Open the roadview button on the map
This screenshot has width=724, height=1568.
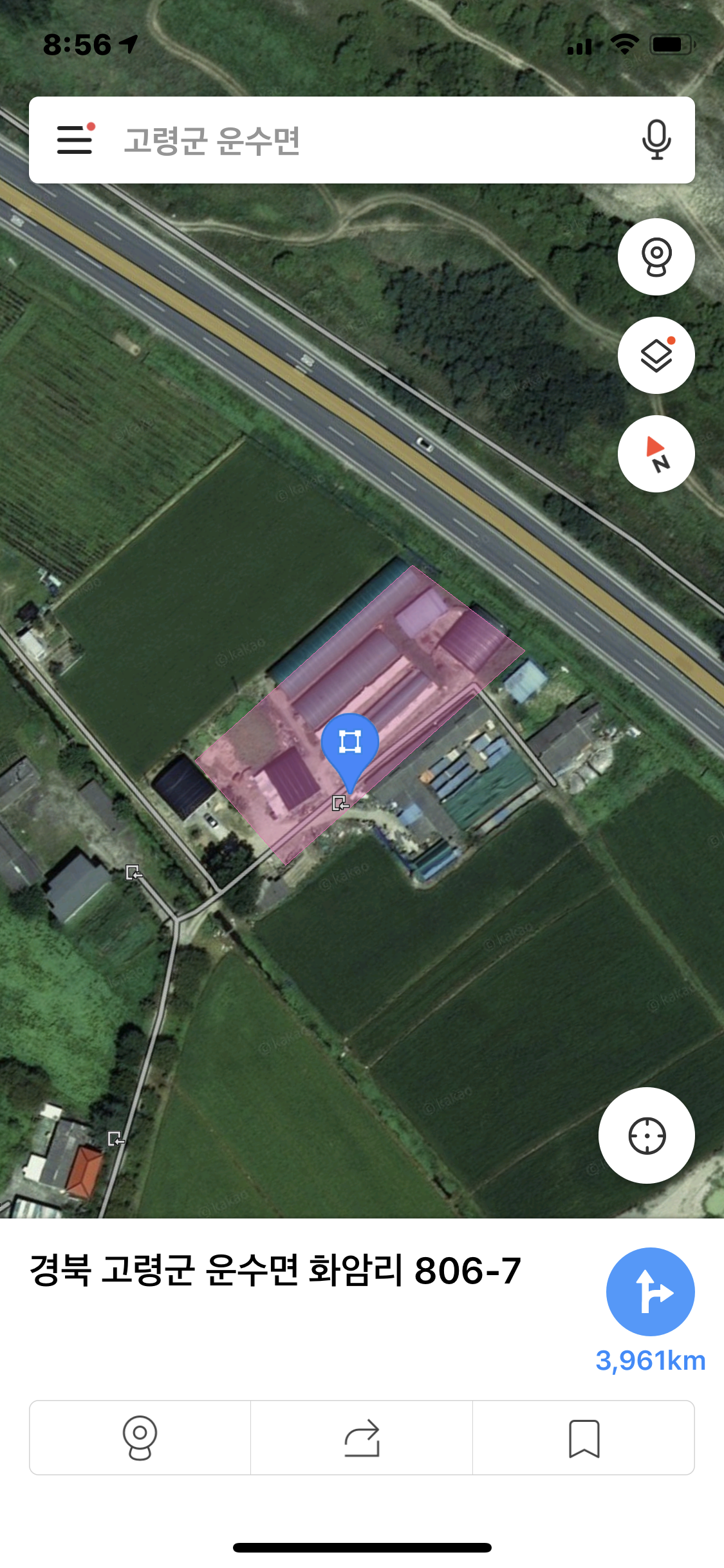[x=656, y=257]
